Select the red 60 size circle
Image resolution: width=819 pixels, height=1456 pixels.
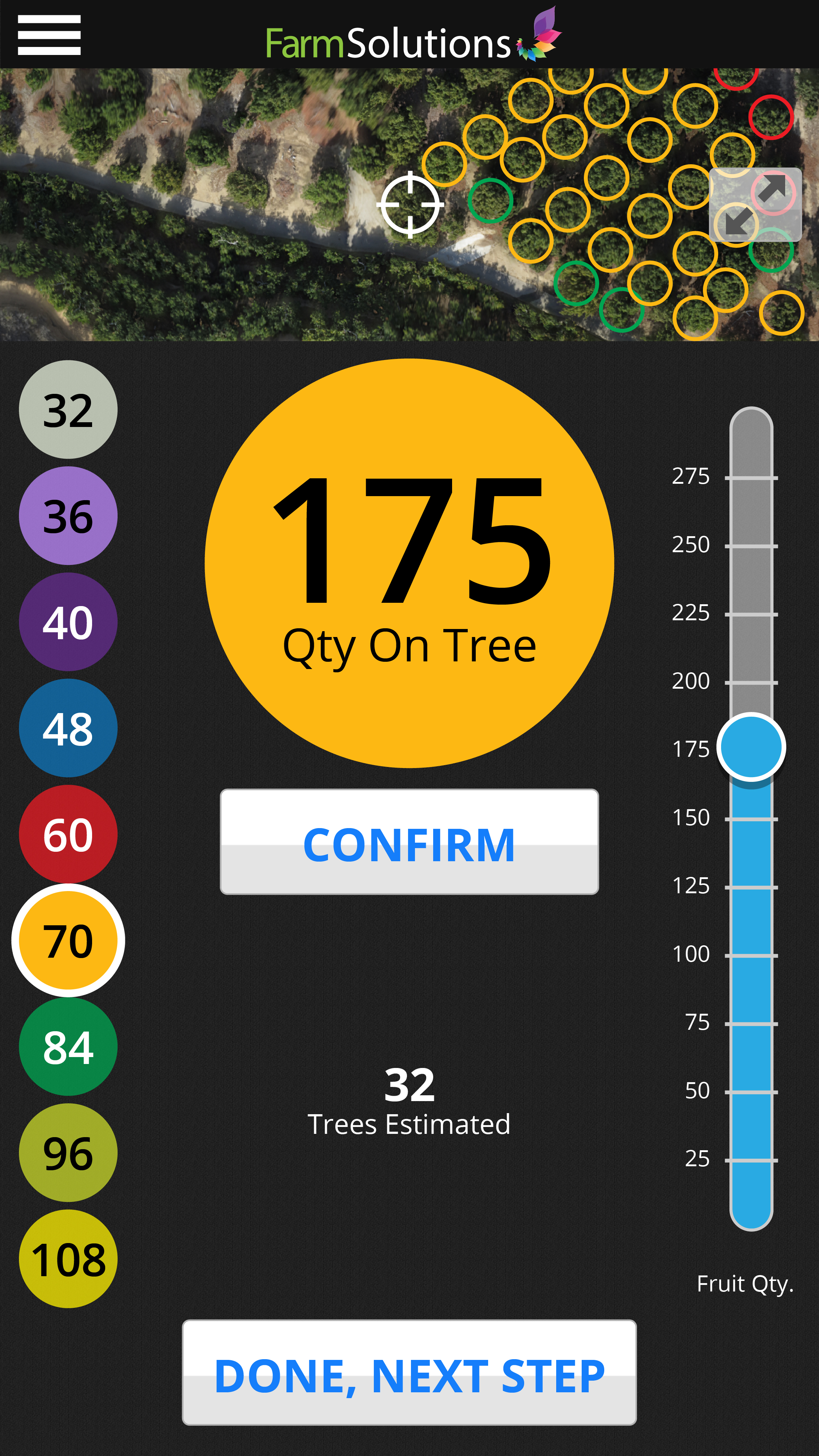coord(68,835)
